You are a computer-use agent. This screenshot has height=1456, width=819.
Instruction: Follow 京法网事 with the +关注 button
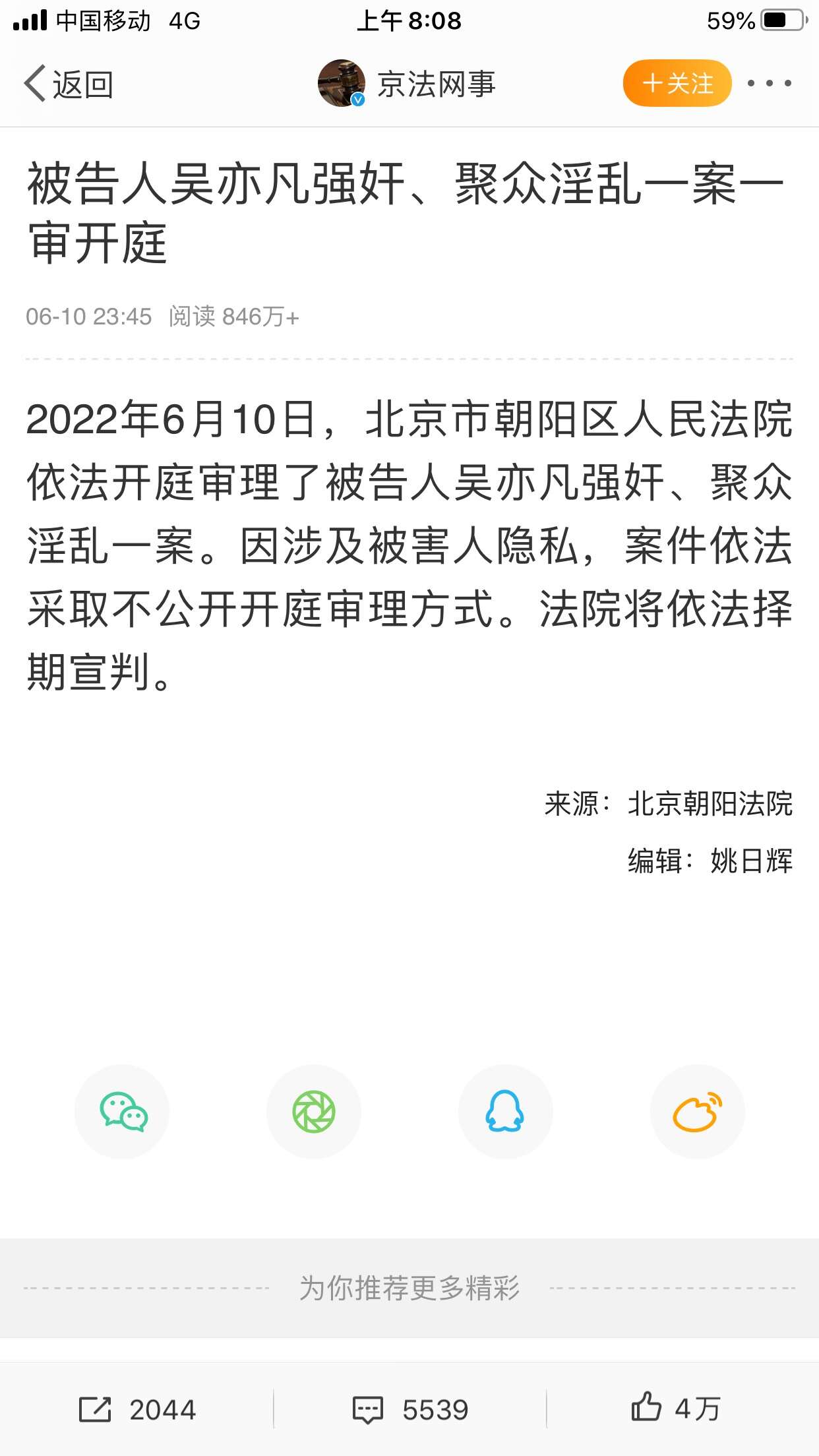coord(677,83)
